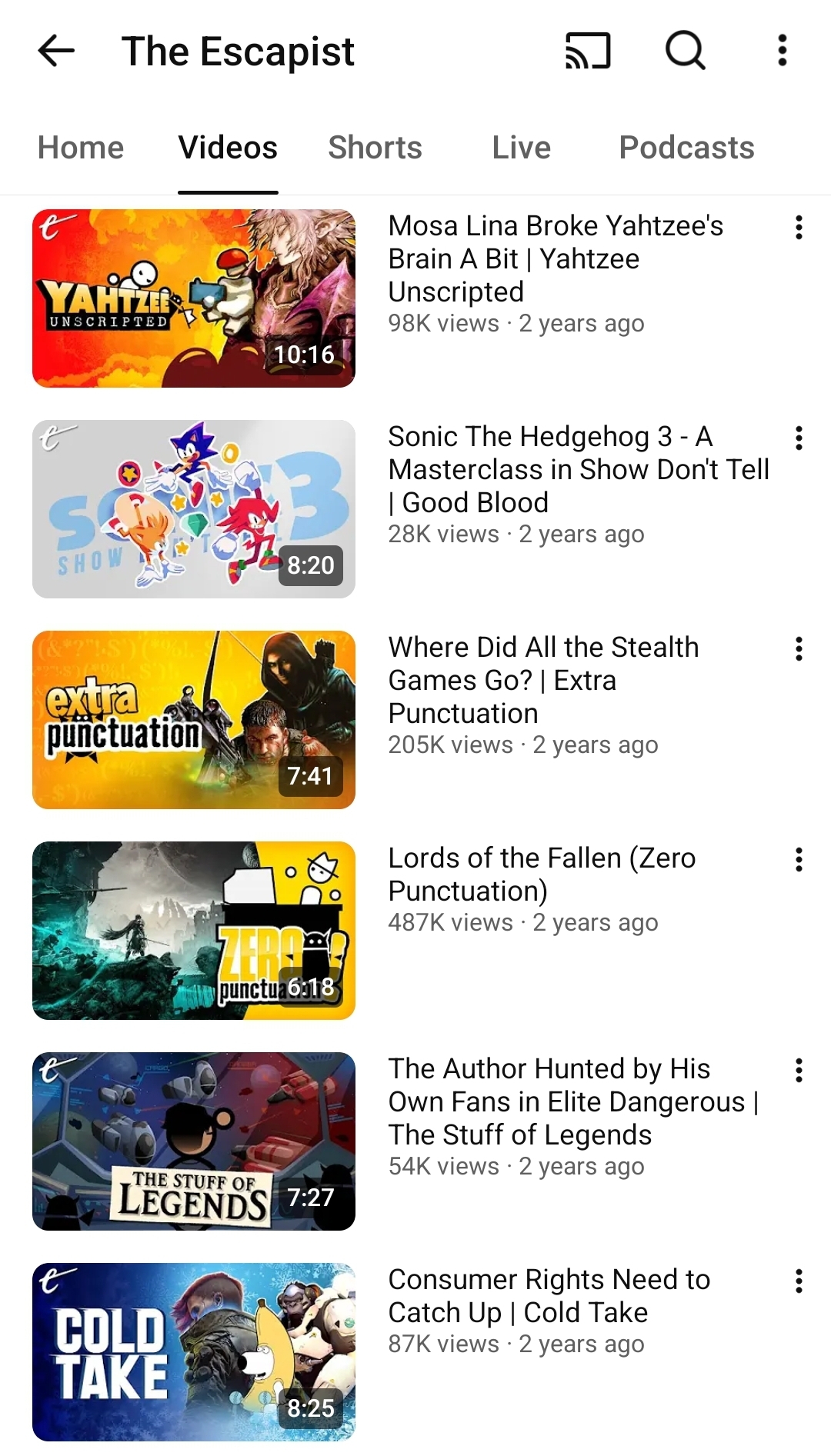
Task: Play Consumer Rights Need to Catch Up
Action: coord(194,1352)
